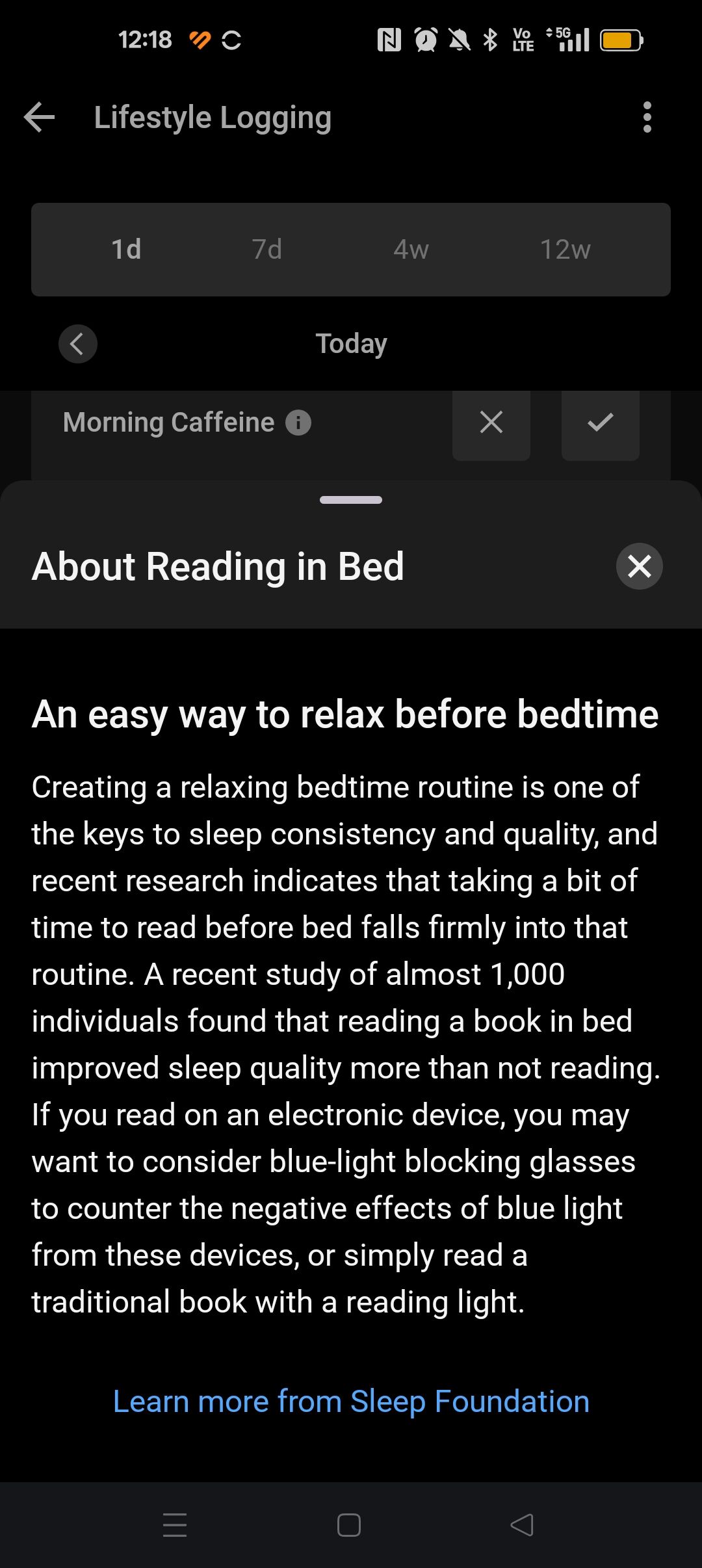Select the 12w time range
The width and height of the screenshot is (702, 1568).
click(x=565, y=250)
